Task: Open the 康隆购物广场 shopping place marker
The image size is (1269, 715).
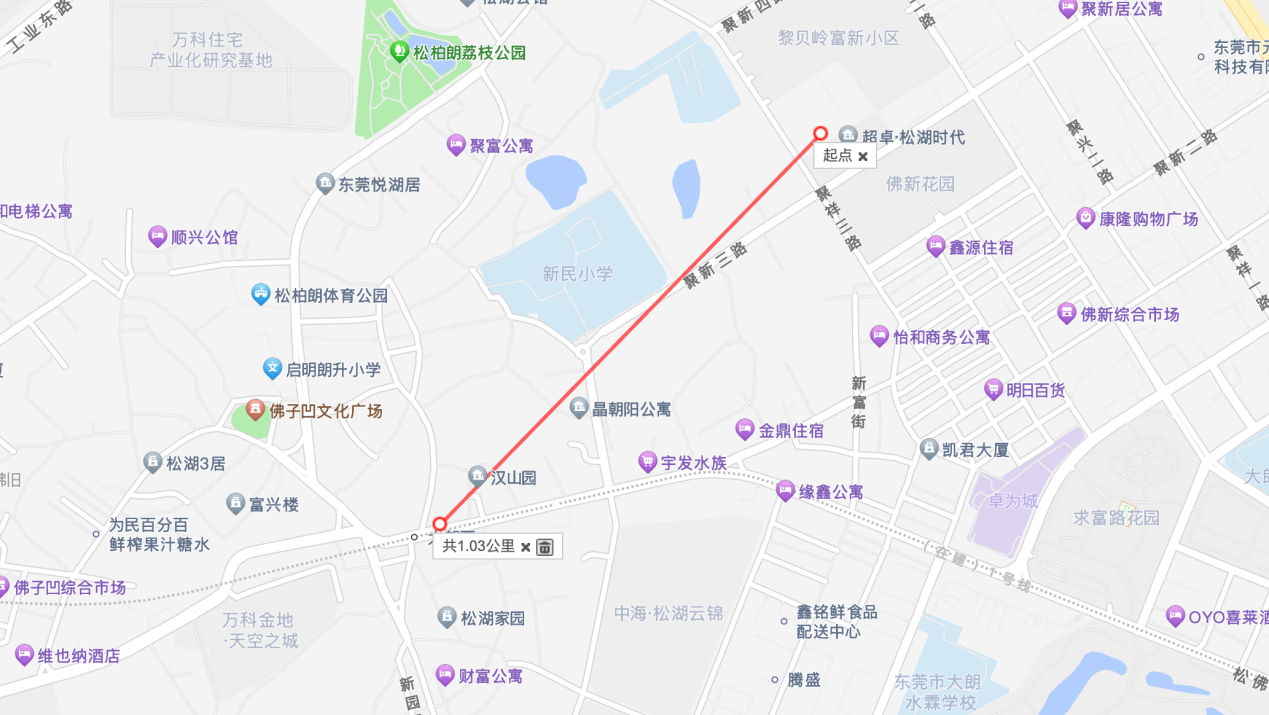Action: (1085, 218)
